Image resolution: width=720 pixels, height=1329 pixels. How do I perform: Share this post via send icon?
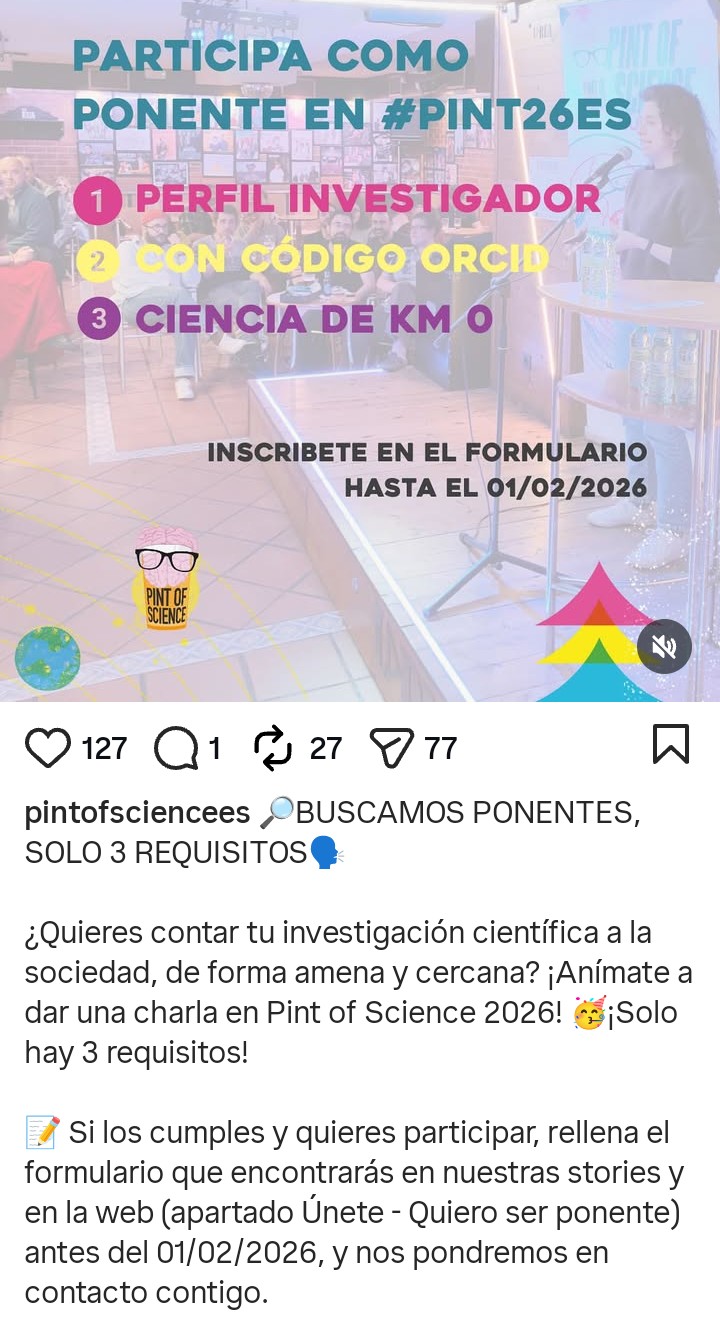[391, 748]
